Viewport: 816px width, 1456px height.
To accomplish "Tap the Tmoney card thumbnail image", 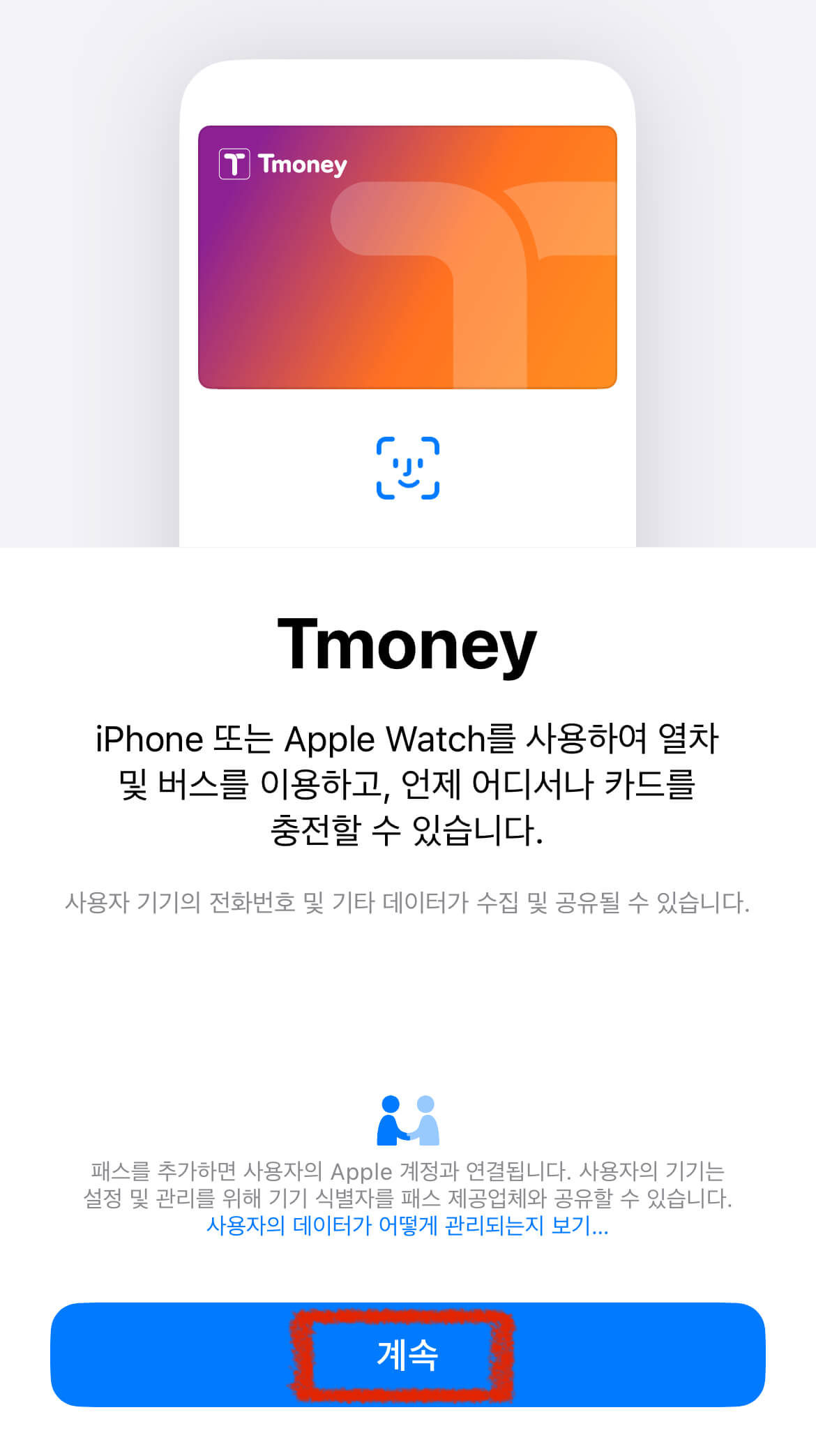I will point(408,257).
